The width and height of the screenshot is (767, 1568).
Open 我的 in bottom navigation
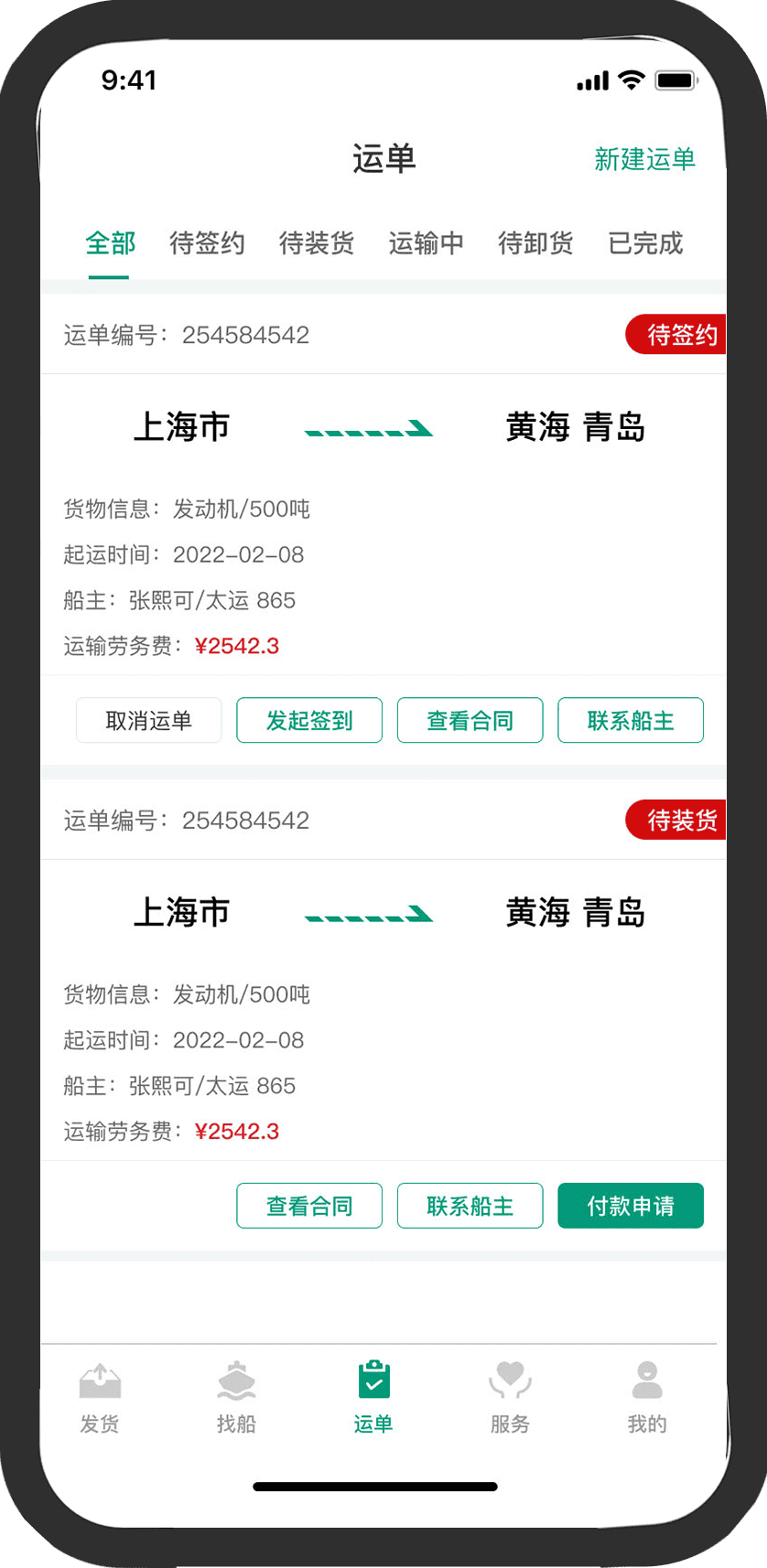pos(647,1398)
